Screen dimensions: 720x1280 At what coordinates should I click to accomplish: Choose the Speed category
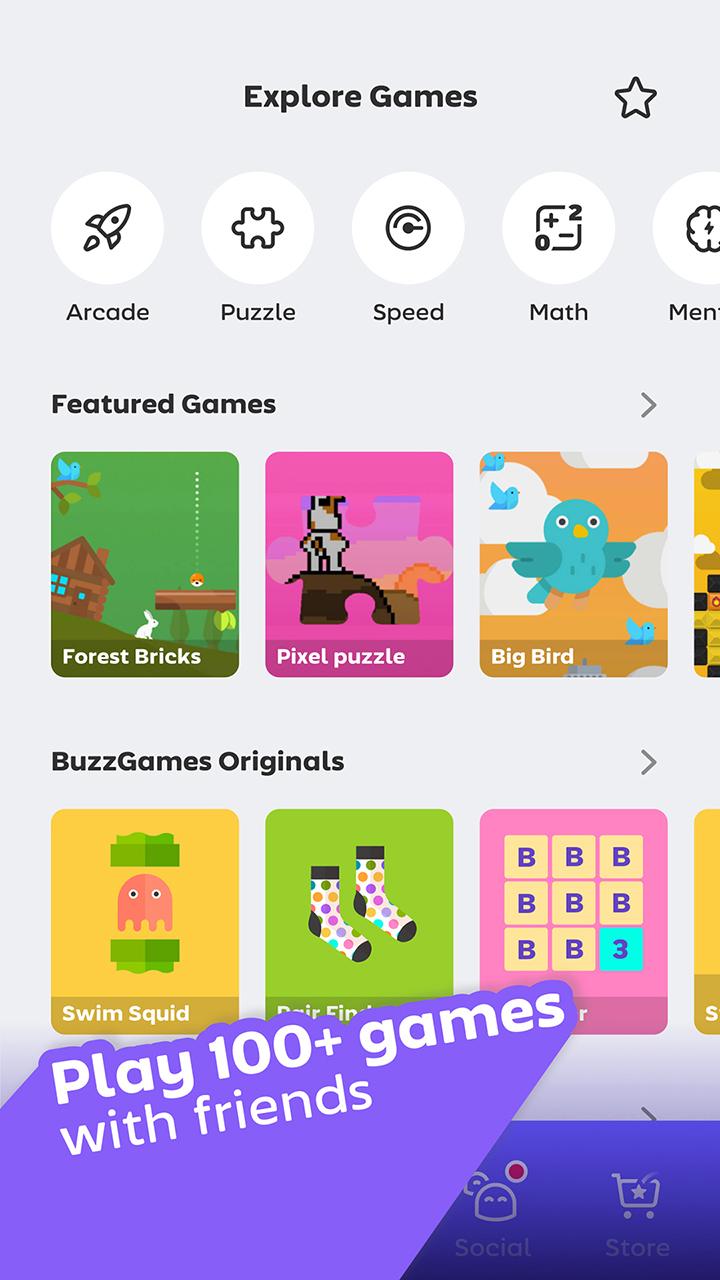click(408, 229)
